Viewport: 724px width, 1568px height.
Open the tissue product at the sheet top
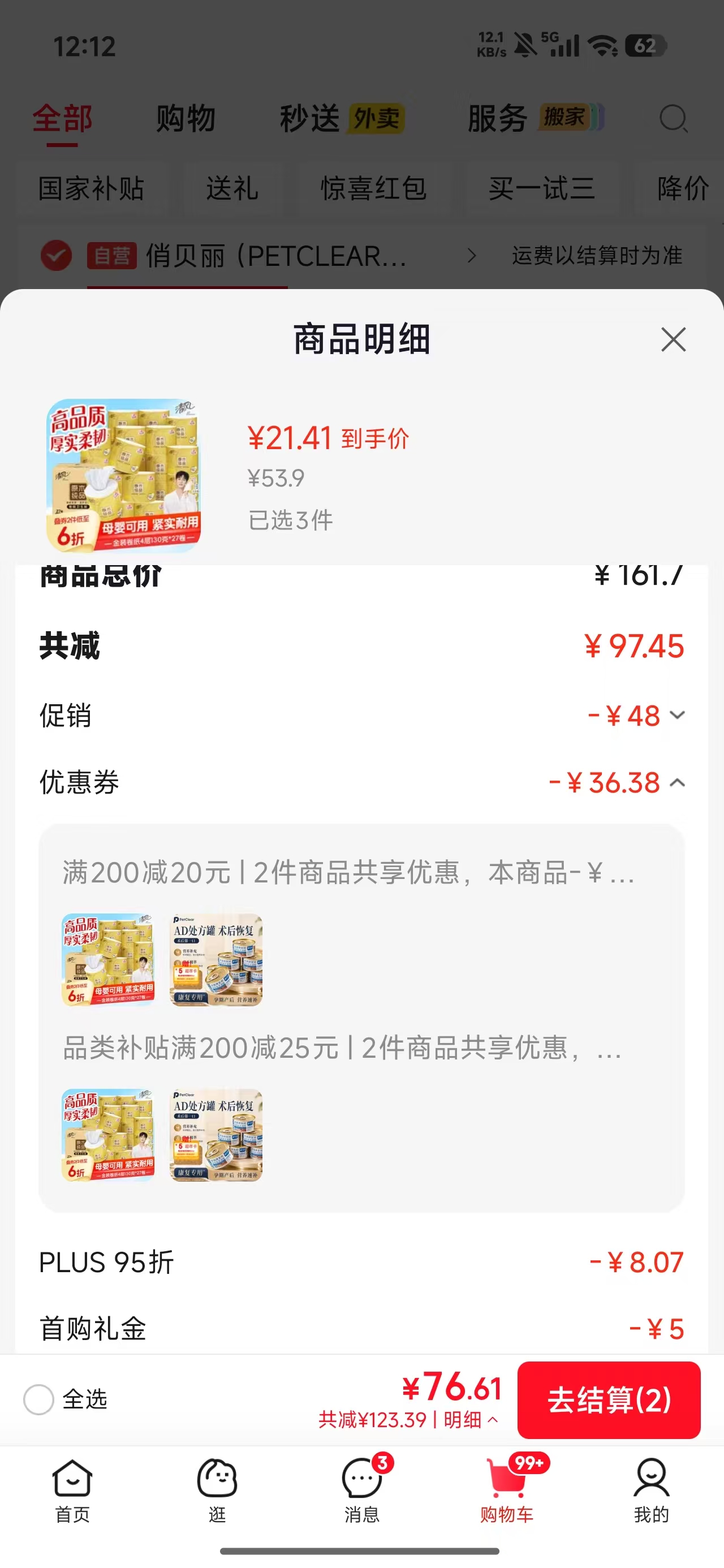point(124,475)
